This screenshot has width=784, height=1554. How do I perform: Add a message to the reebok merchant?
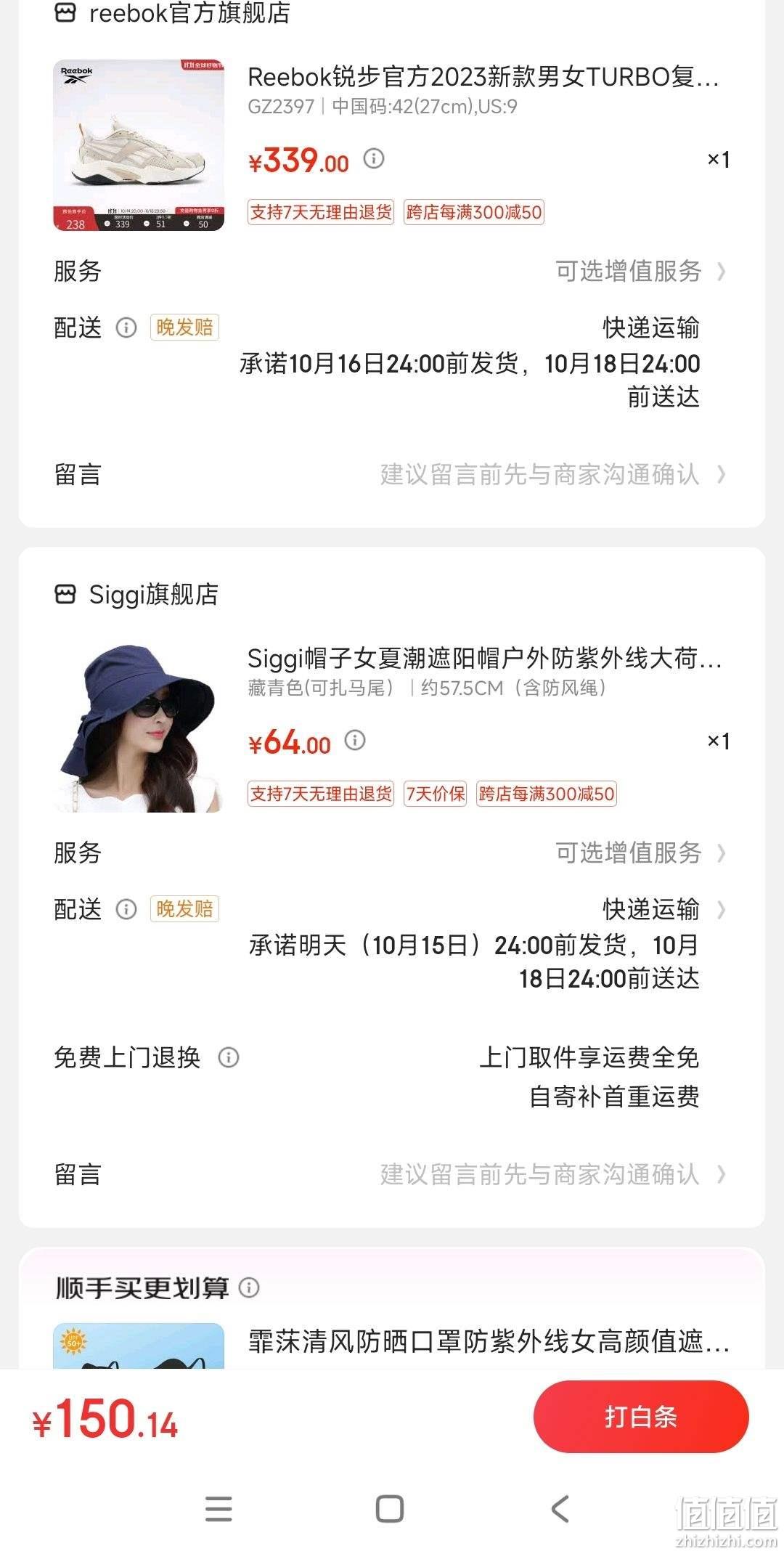(392, 474)
